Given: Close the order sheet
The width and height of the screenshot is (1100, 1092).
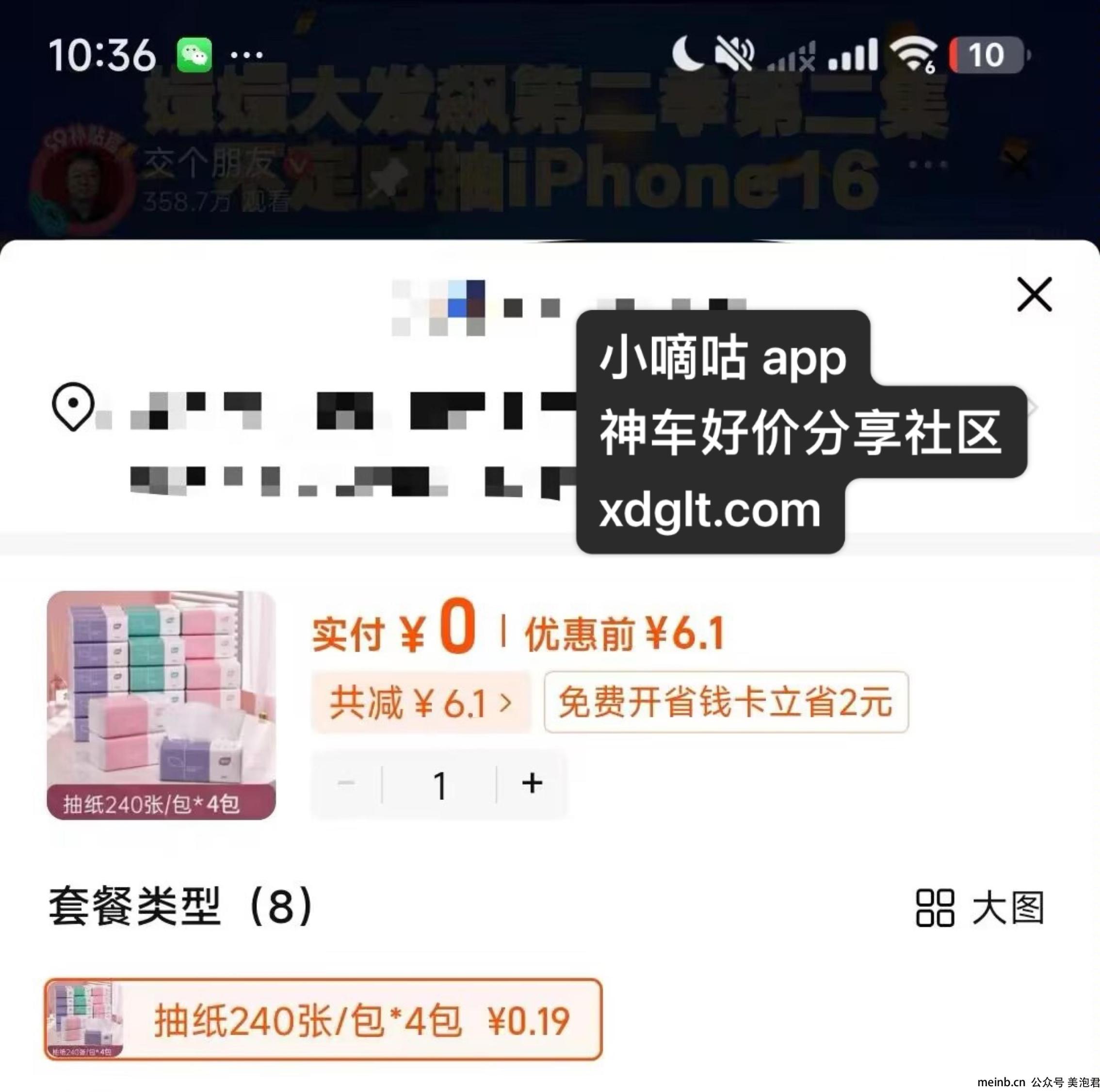Looking at the screenshot, I should pos(1034,295).
